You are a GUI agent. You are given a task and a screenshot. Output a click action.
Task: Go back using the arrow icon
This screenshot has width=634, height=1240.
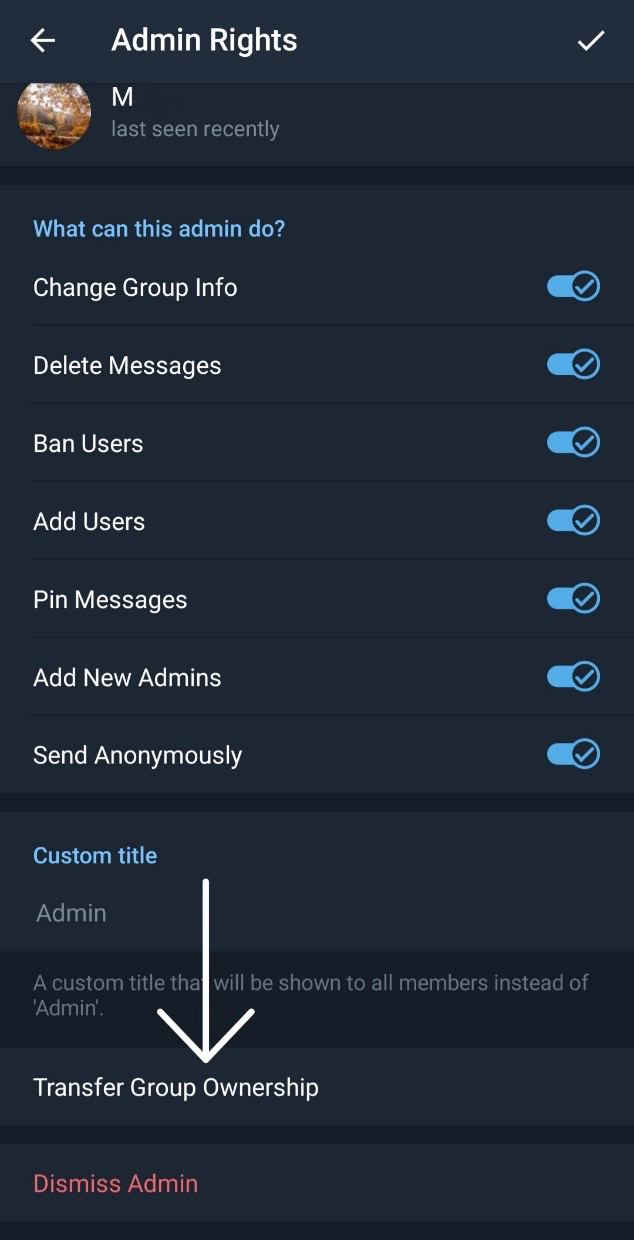point(43,41)
